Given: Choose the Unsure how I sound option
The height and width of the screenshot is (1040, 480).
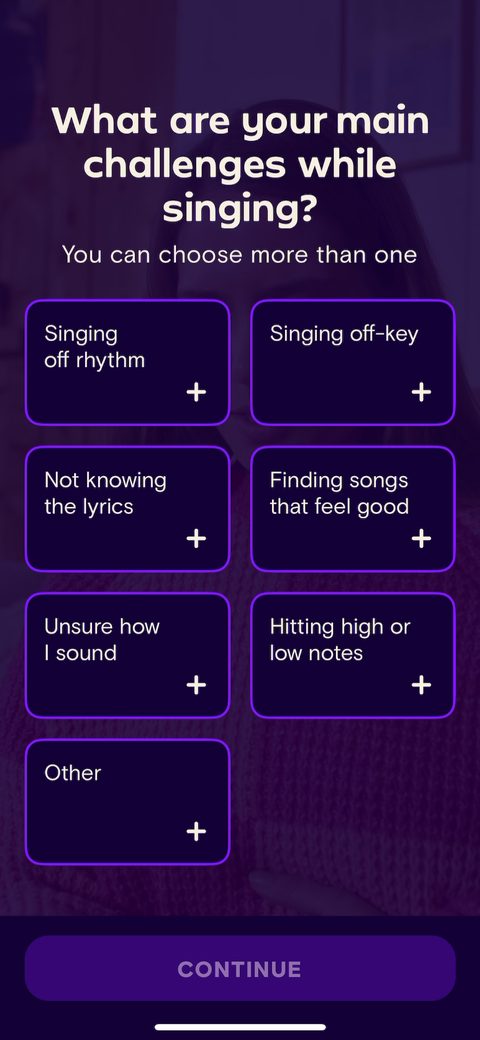Looking at the screenshot, I should 127,655.
